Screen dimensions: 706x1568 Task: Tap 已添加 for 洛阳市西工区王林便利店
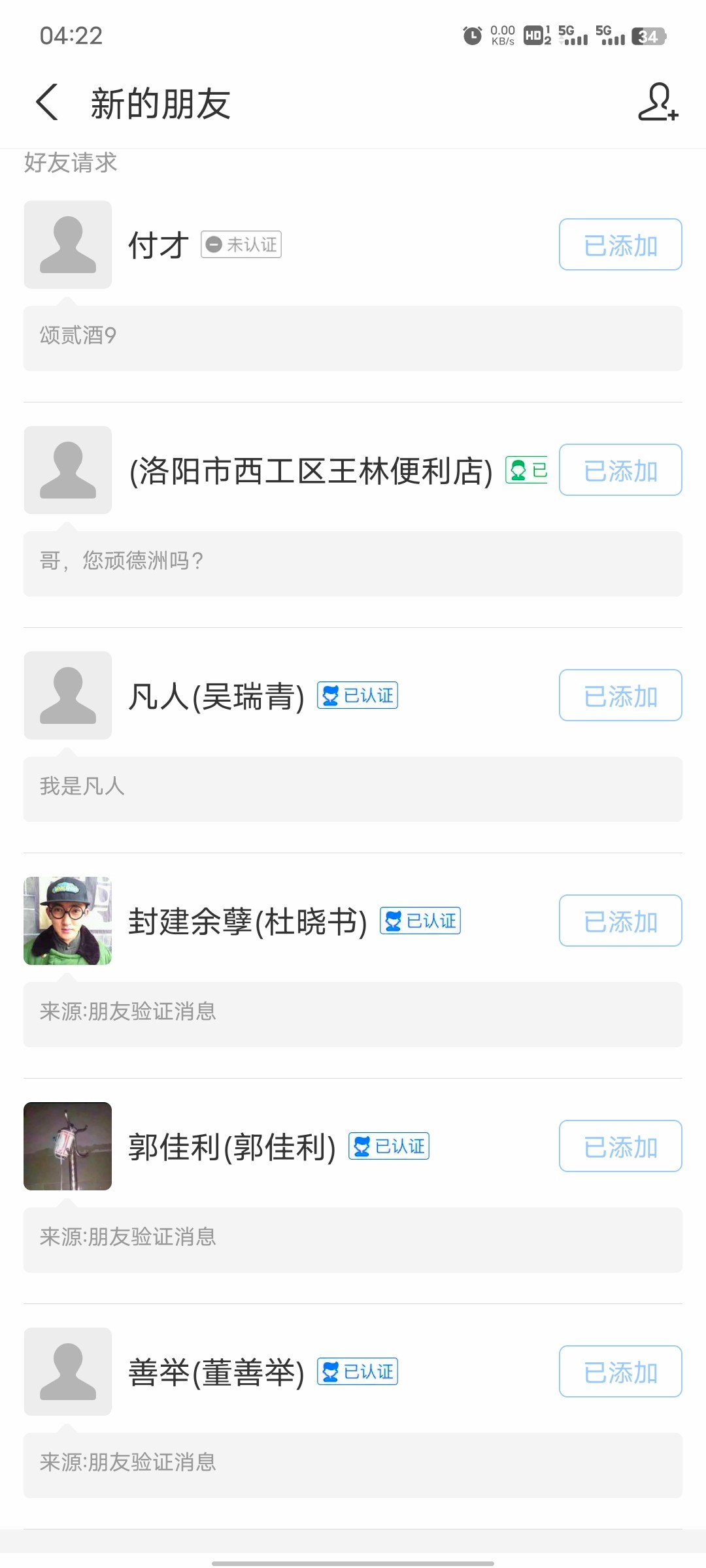click(620, 470)
